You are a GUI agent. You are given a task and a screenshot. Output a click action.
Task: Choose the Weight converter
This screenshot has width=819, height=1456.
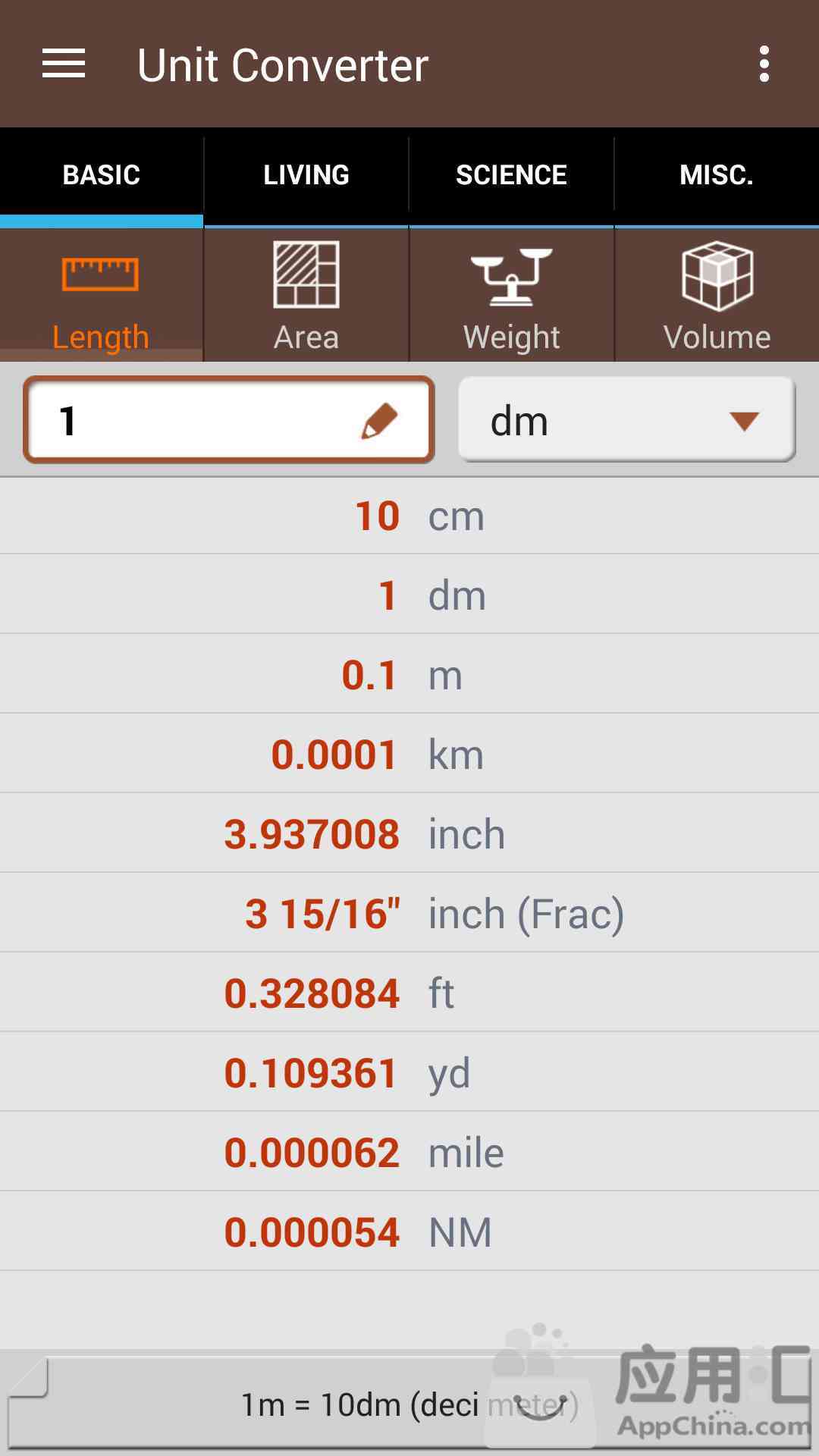[x=511, y=296]
